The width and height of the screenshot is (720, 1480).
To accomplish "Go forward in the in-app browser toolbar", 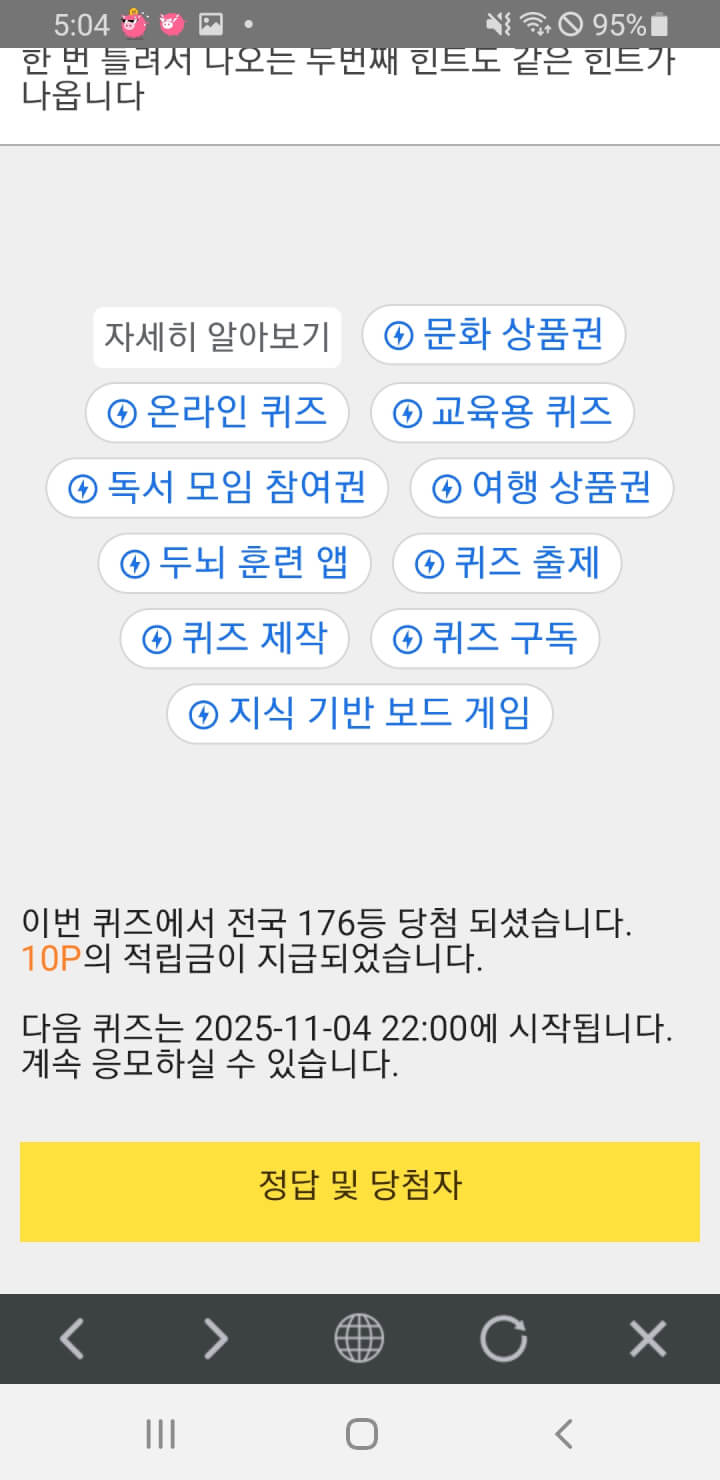I will click(x=216, y=1339).
